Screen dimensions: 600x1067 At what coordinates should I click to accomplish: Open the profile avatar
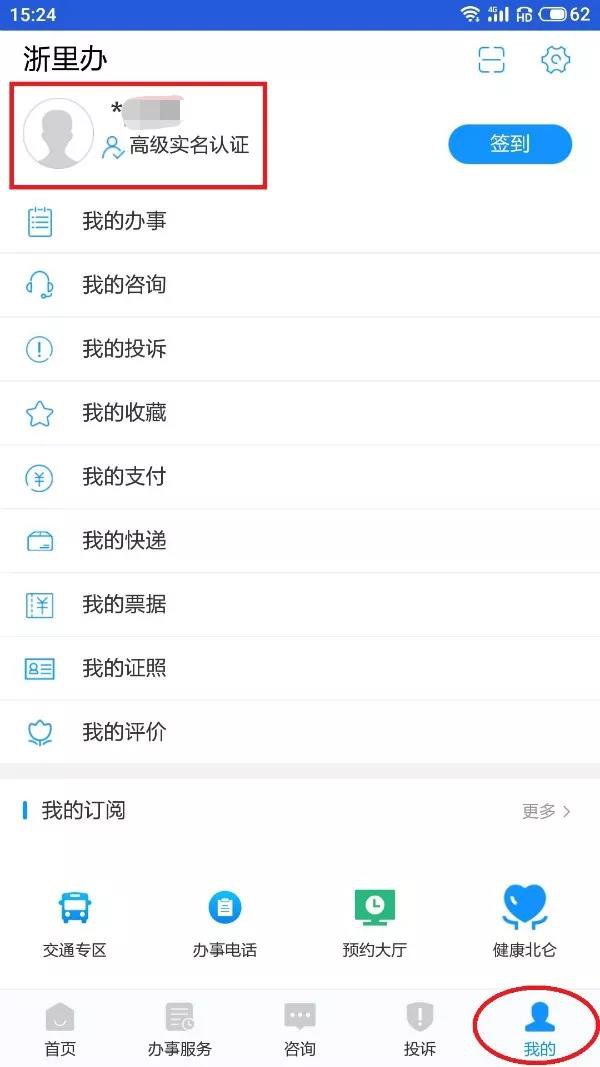58,133
